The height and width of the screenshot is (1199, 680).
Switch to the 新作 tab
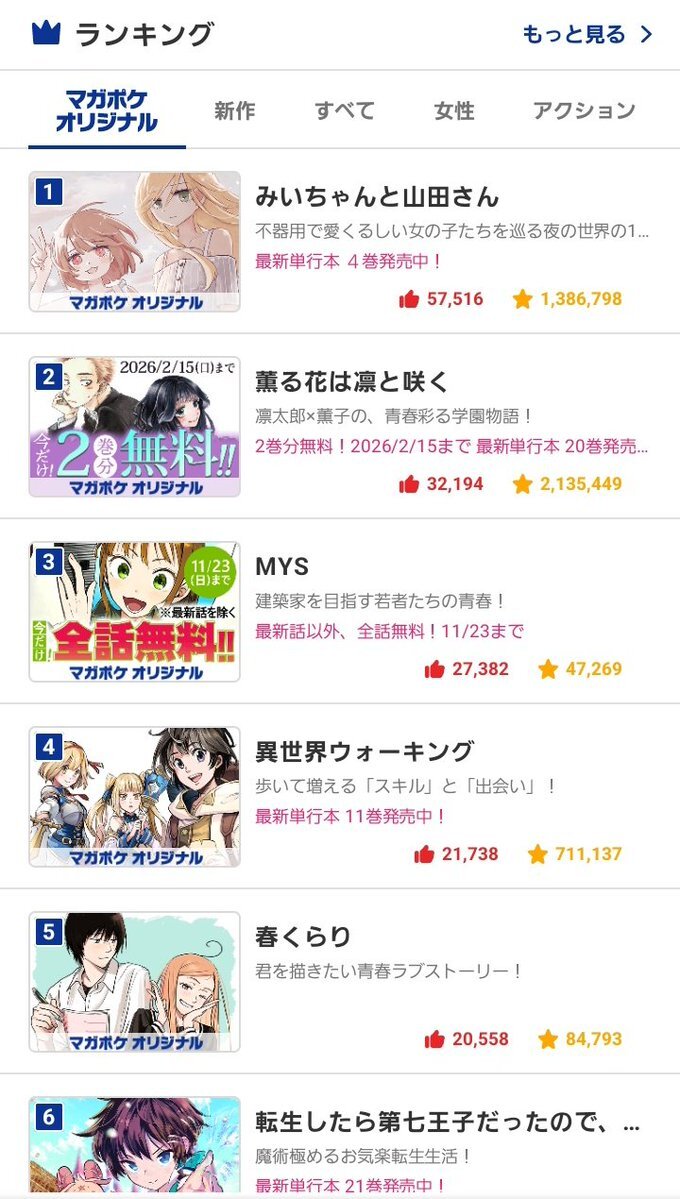click(x=234, y=111)
